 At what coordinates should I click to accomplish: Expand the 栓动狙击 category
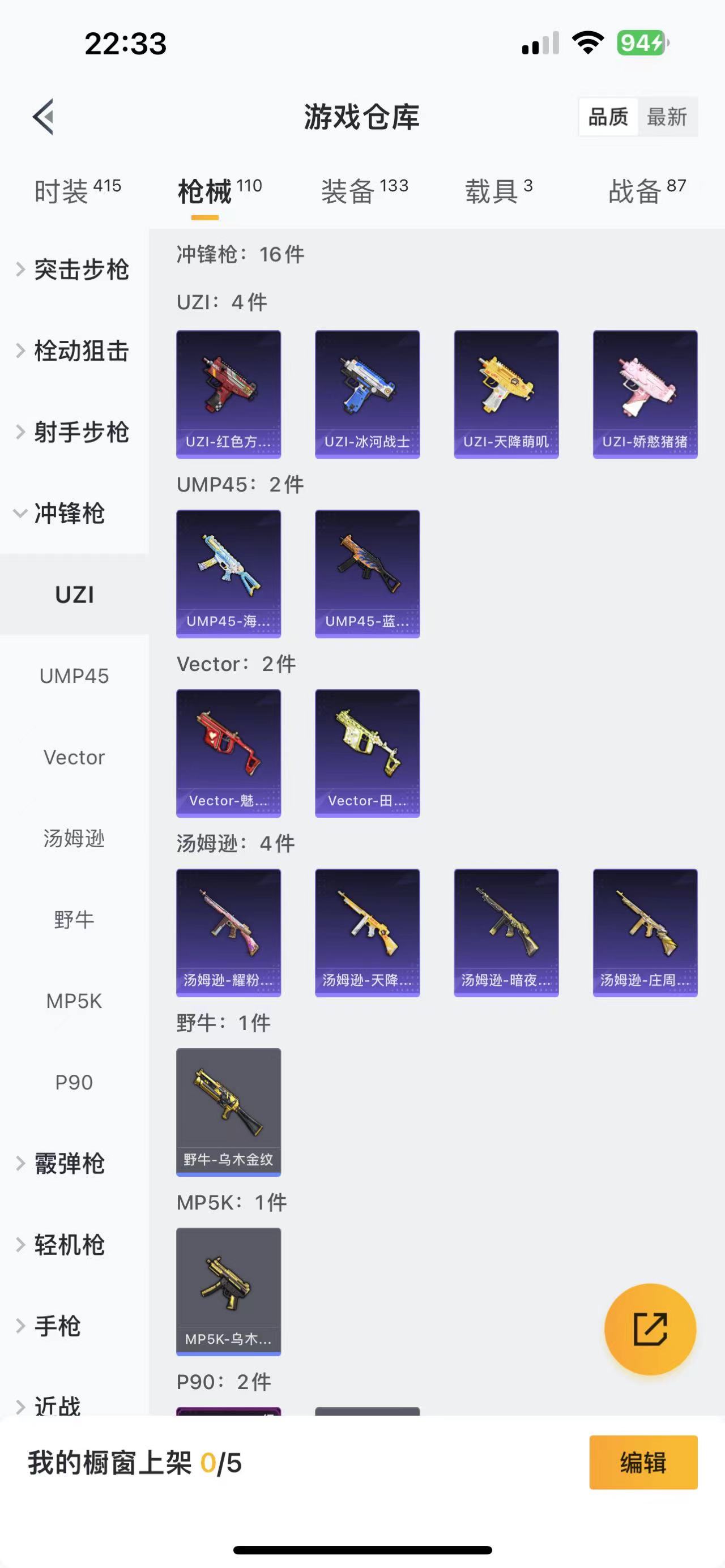(74, 351)
